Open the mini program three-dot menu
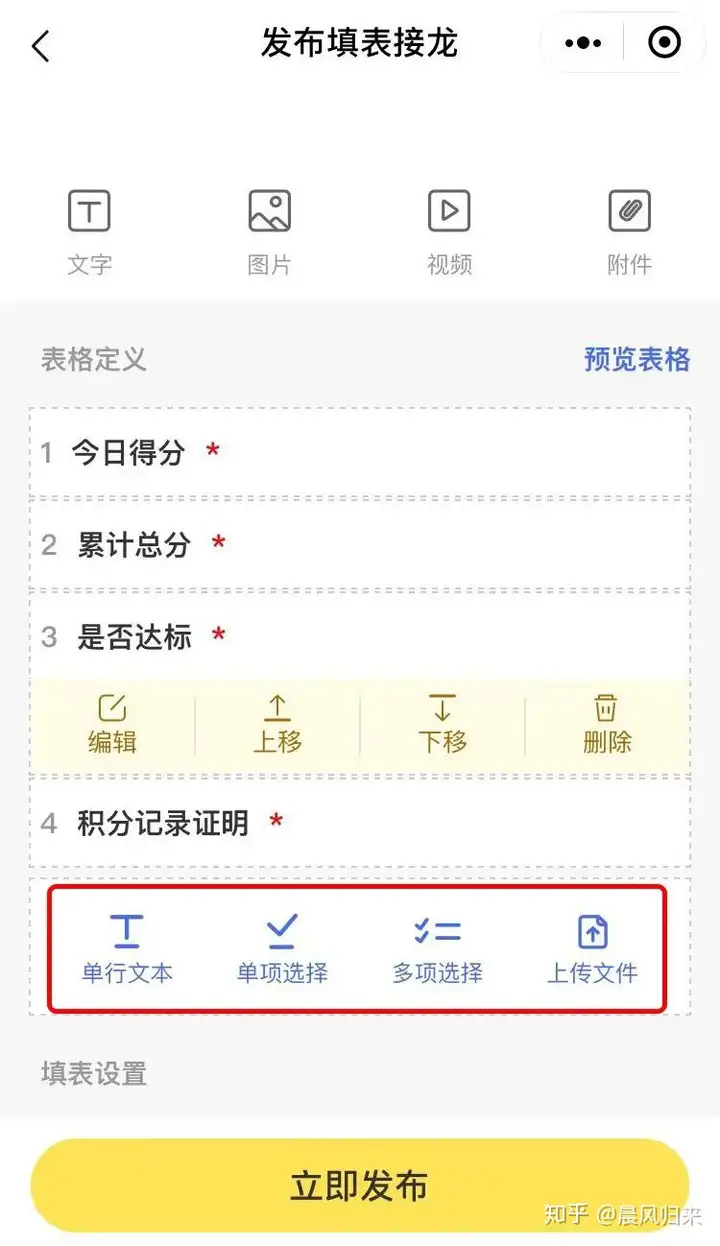 (x=583, y=43)
